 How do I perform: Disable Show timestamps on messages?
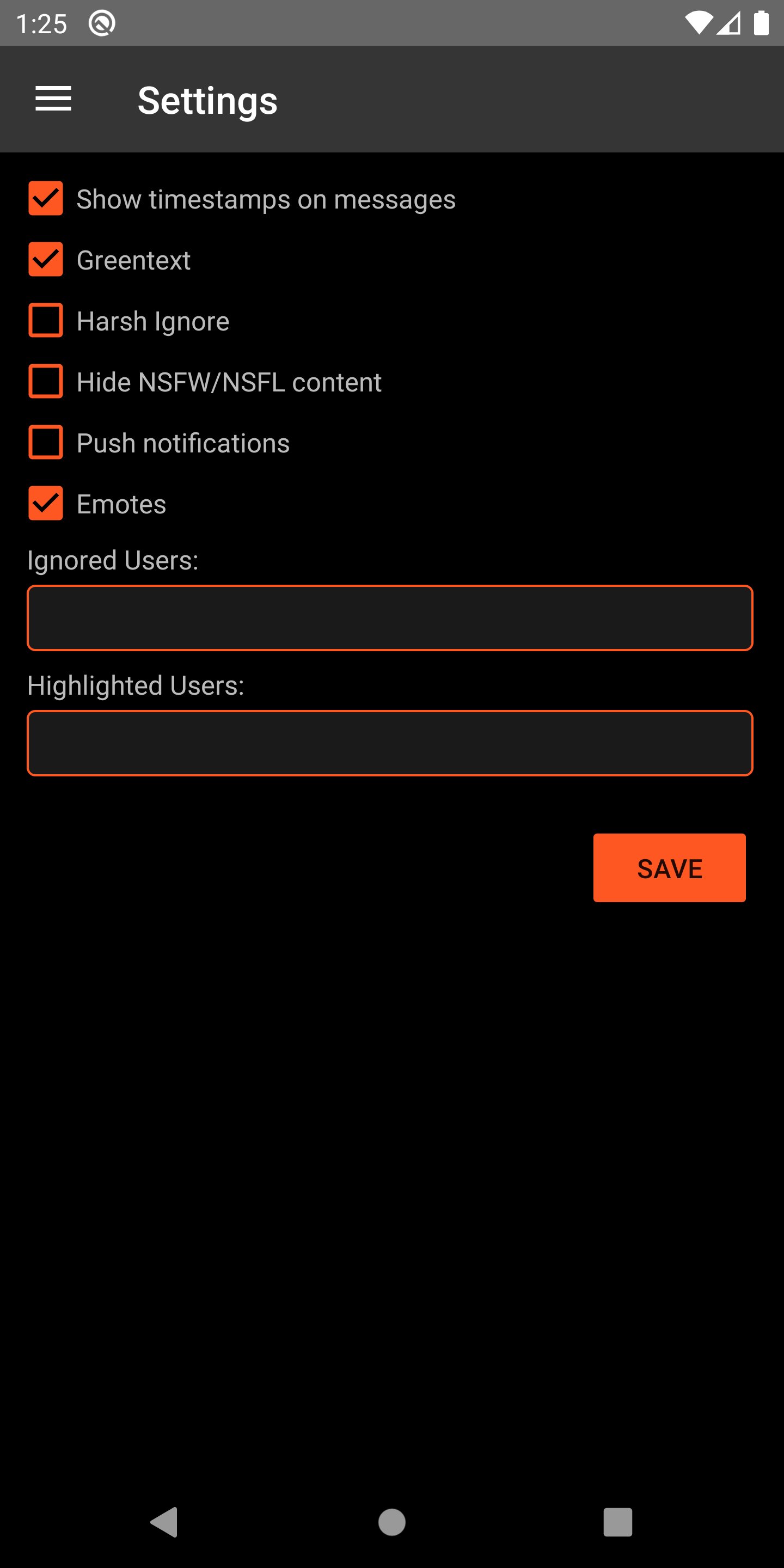coord(46,198)
